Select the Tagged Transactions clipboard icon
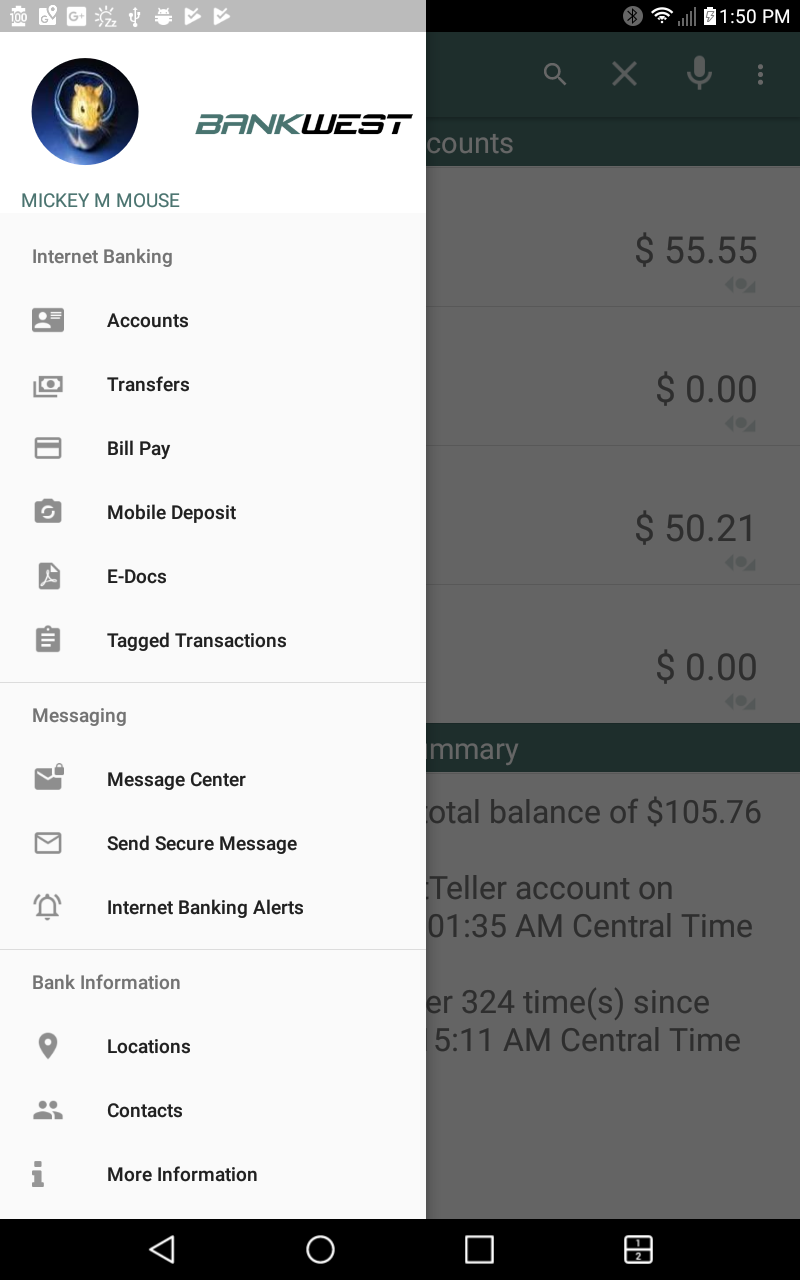The width and height of the screenshot is (800, 1280). [x=48, y=640]
